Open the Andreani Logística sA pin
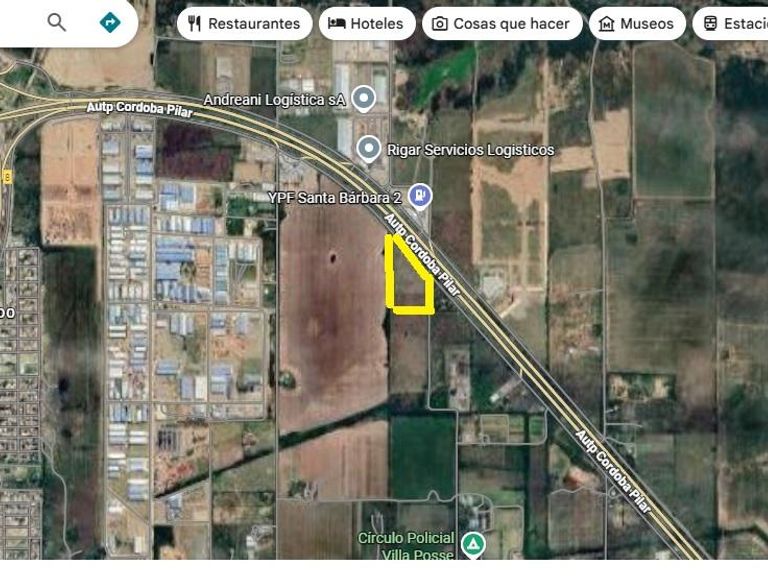The height and width of the screenshot is (576, 768). (x=365, y=98)
